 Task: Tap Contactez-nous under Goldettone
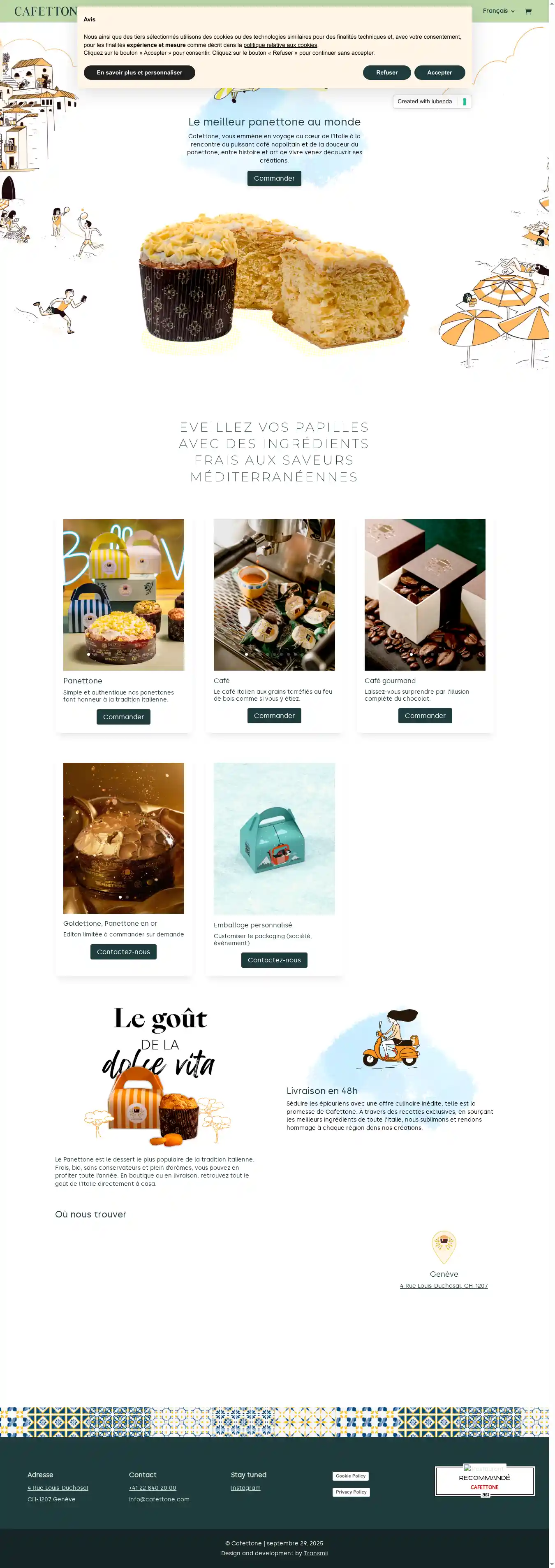click(x=123, y=951)
